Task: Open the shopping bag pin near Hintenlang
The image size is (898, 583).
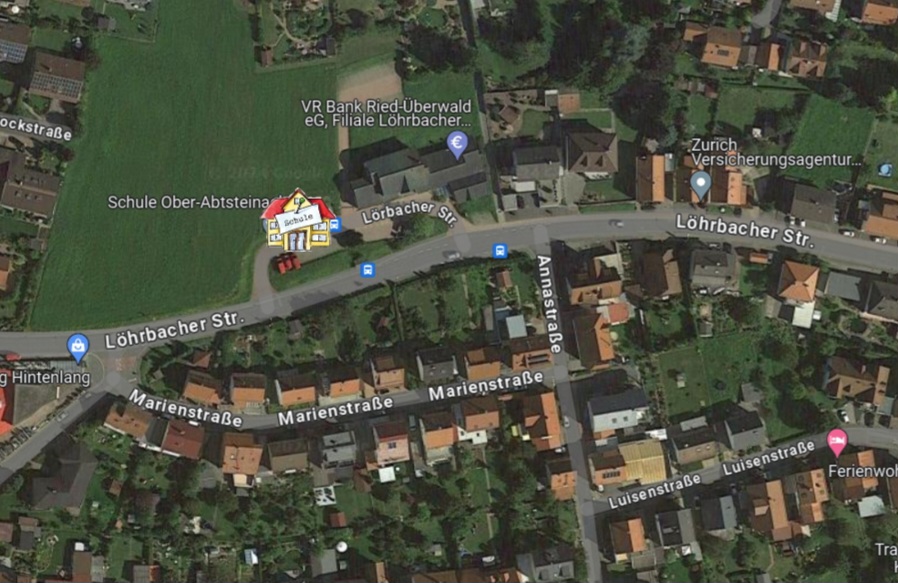Action: 78,346
